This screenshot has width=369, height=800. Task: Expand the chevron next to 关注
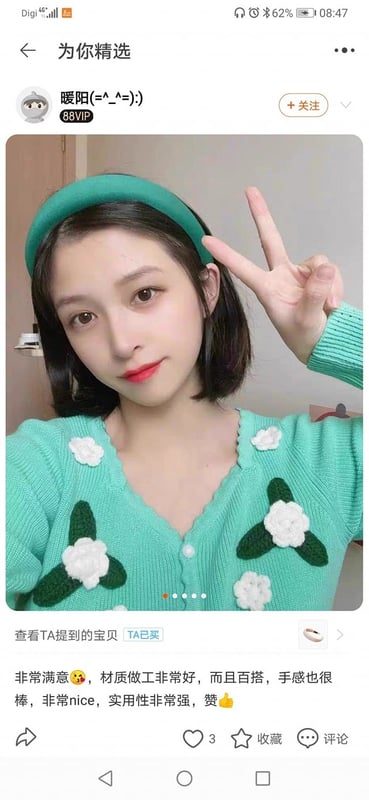[x=346, y=106]
